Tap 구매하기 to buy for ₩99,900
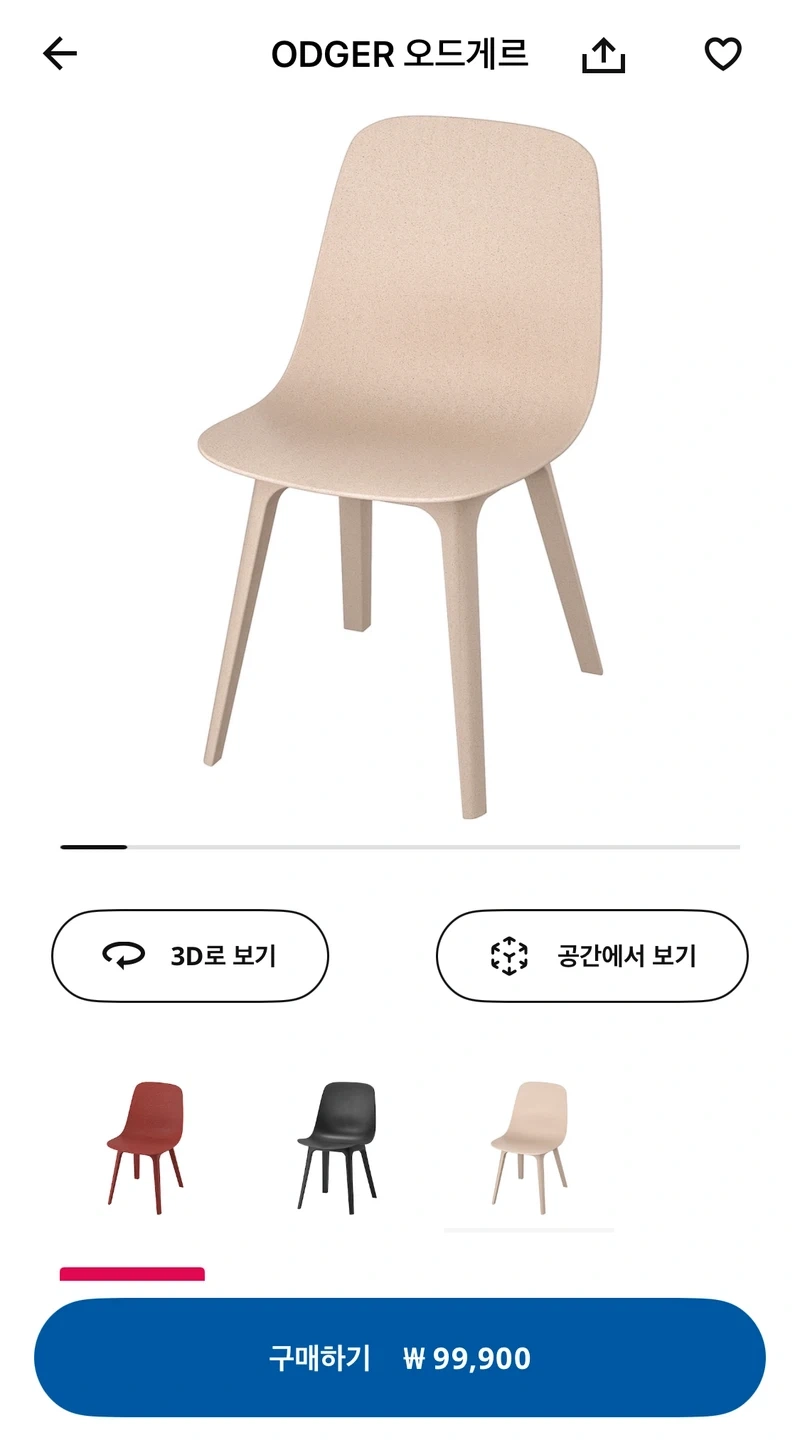Image resolution: width=800 pixels, height=1440 pixels. (x=400, y=1358)
